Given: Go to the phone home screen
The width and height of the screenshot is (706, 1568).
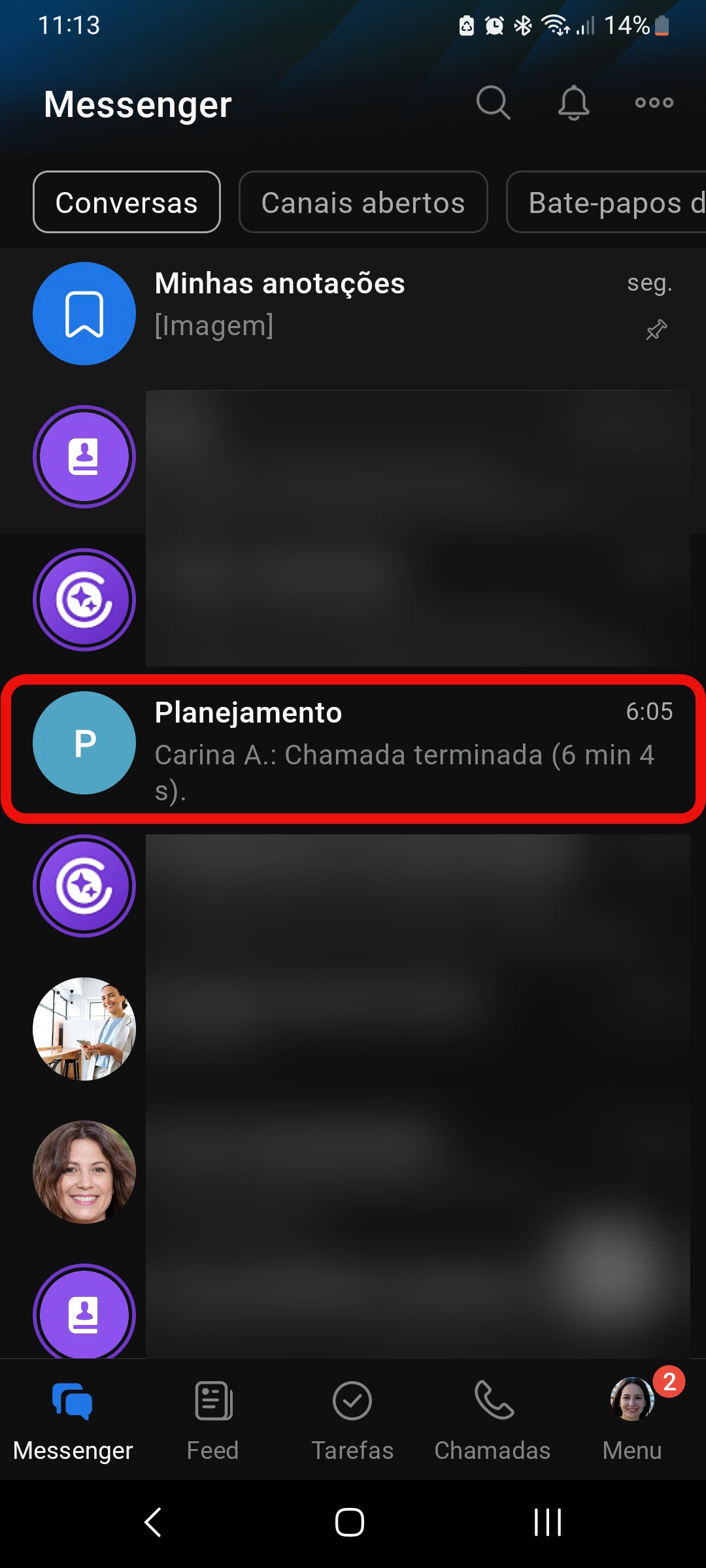Looking at the screenshot, I should (x=350, y=1522).
